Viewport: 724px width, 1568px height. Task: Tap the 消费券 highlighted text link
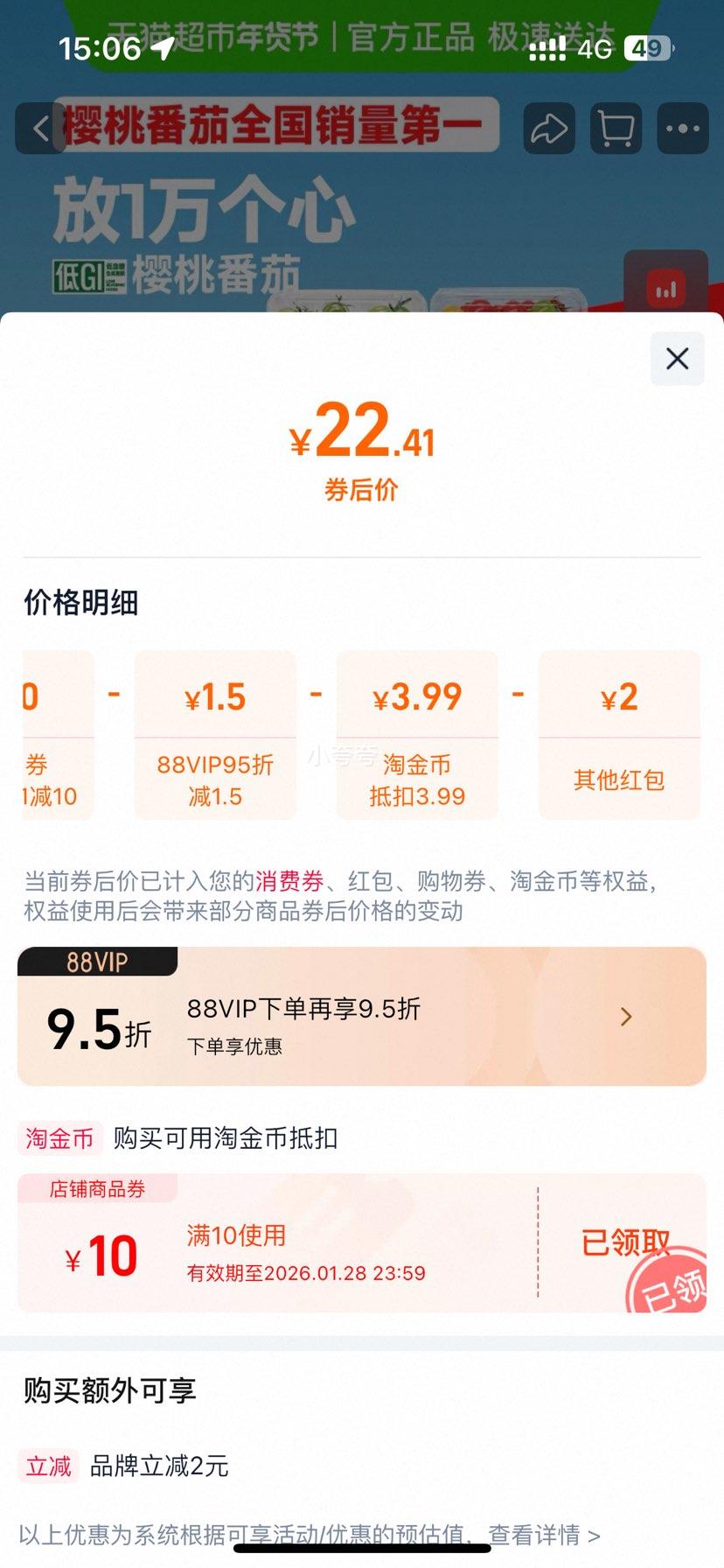click(x=293, y=882)
